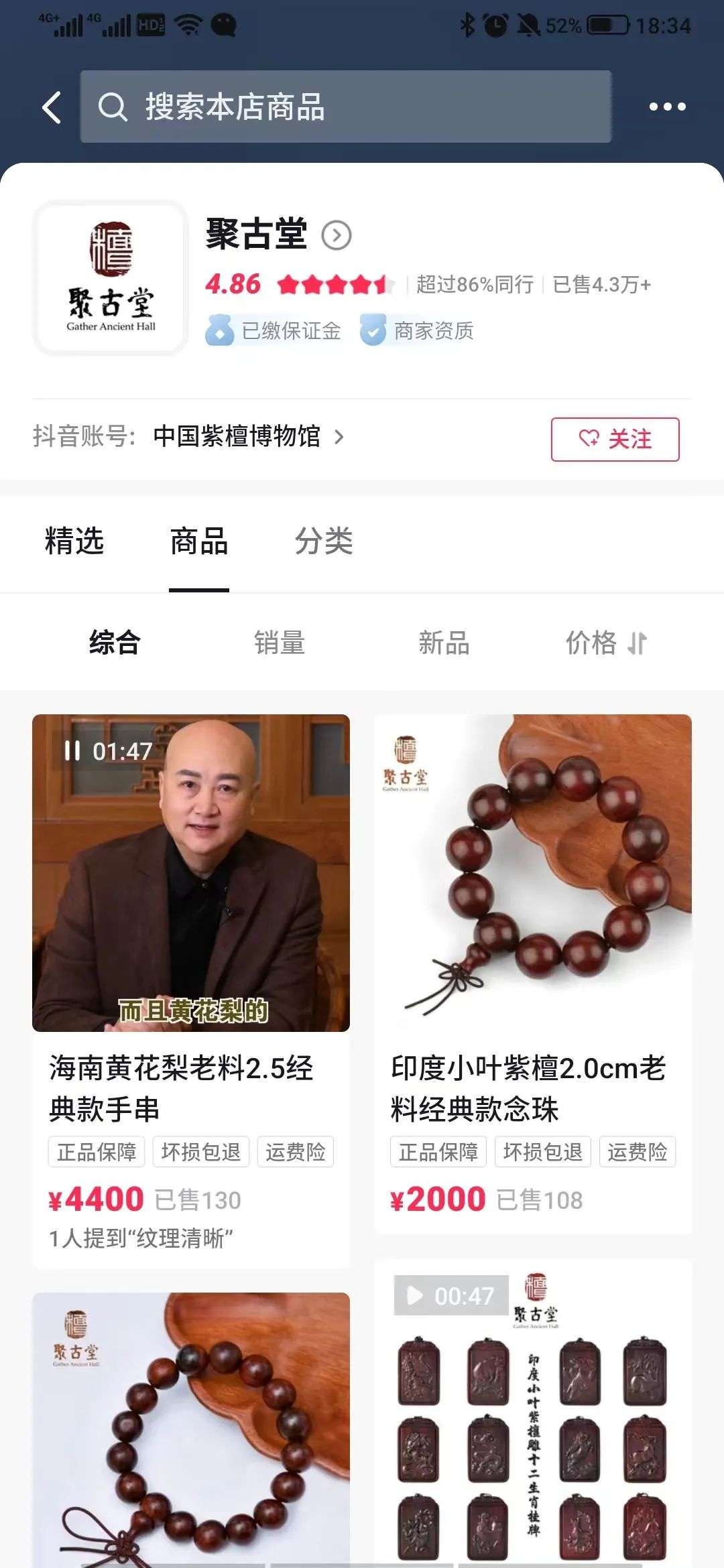Pause the 01:47 product video
Screen dimensions: 724x1568
(72, 750)
